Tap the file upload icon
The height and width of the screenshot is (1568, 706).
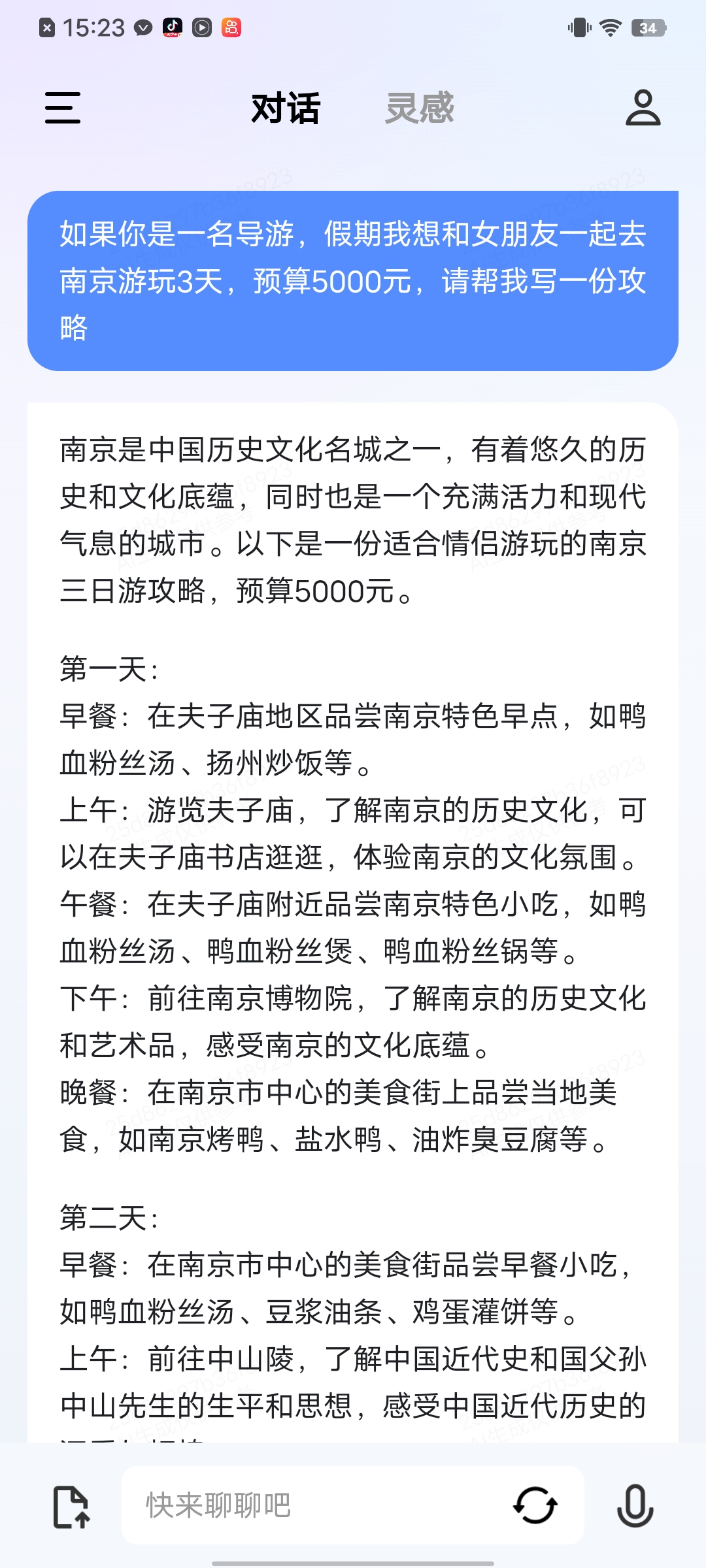coord(71,1507)
